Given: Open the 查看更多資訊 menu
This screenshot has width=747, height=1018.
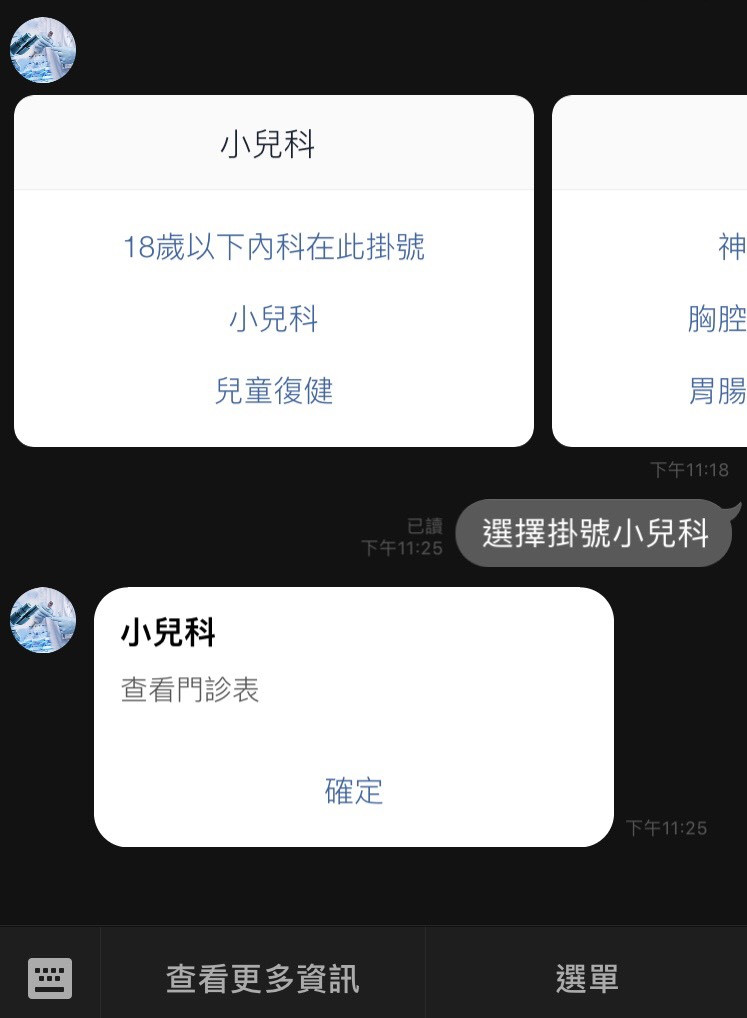Looking at the screenshot, I should [x=262, y=978].
